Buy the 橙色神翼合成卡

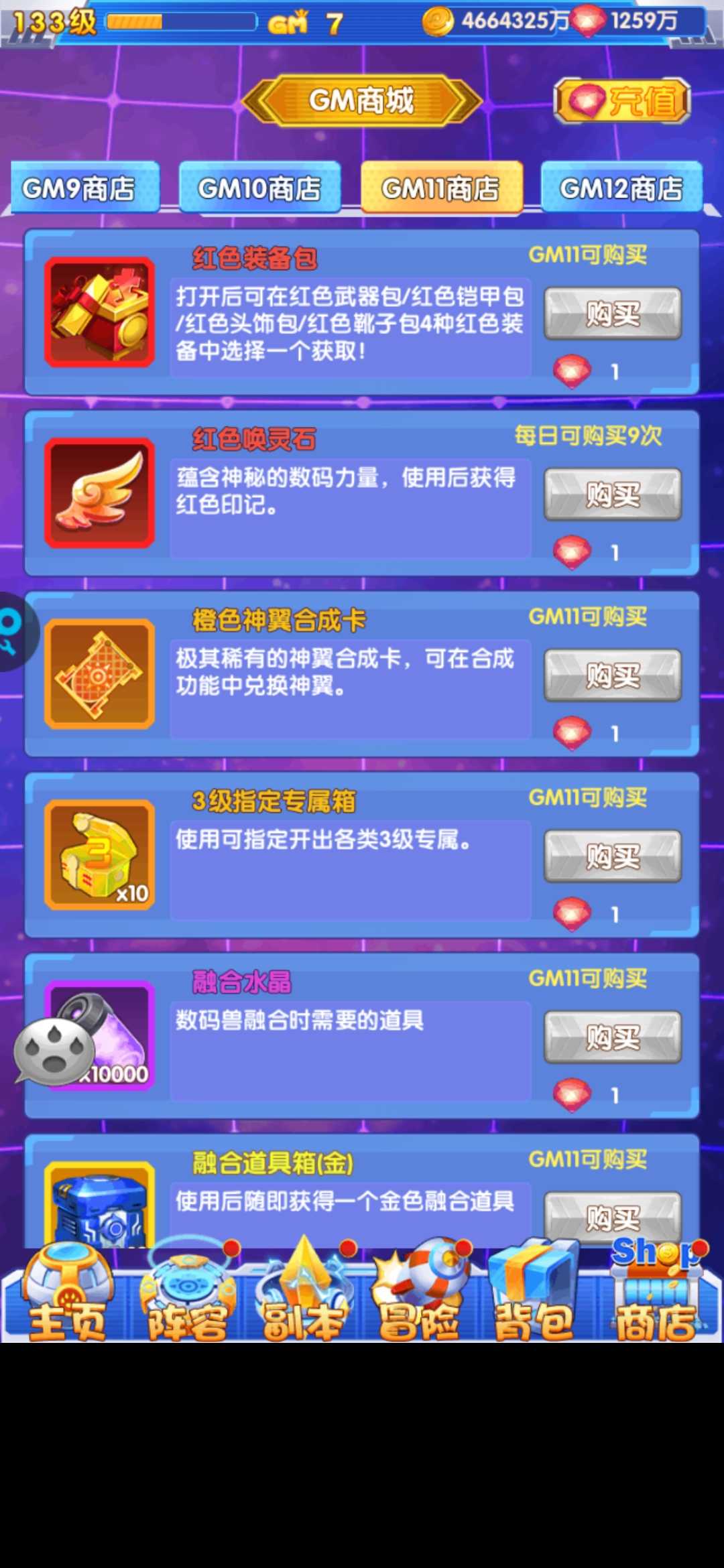point(613,675)
